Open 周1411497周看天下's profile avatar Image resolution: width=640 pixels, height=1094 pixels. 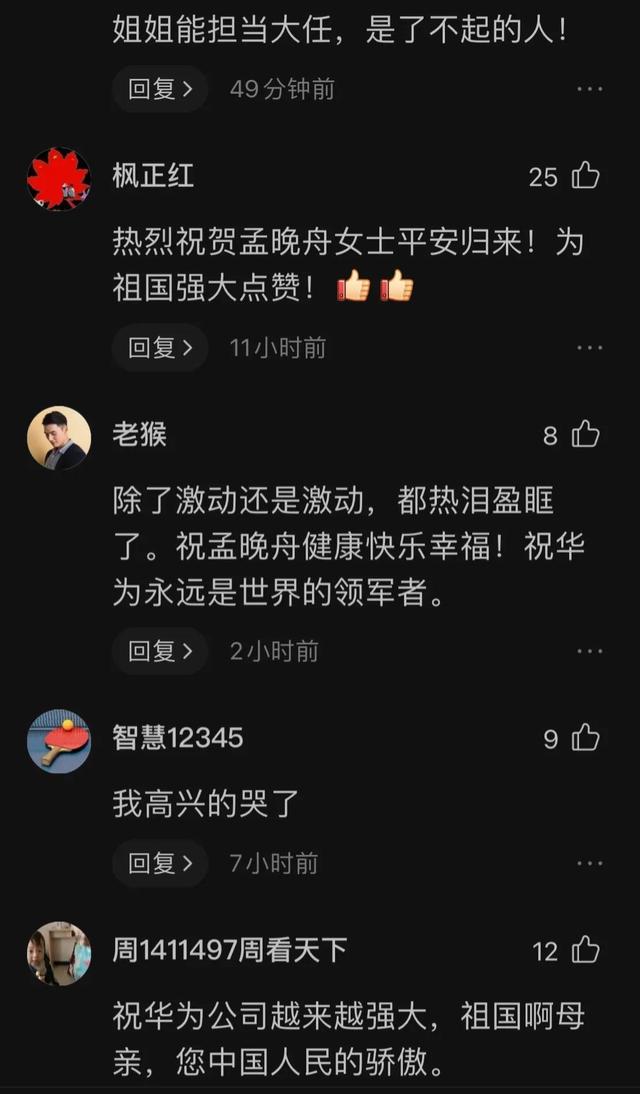(59, 953)
